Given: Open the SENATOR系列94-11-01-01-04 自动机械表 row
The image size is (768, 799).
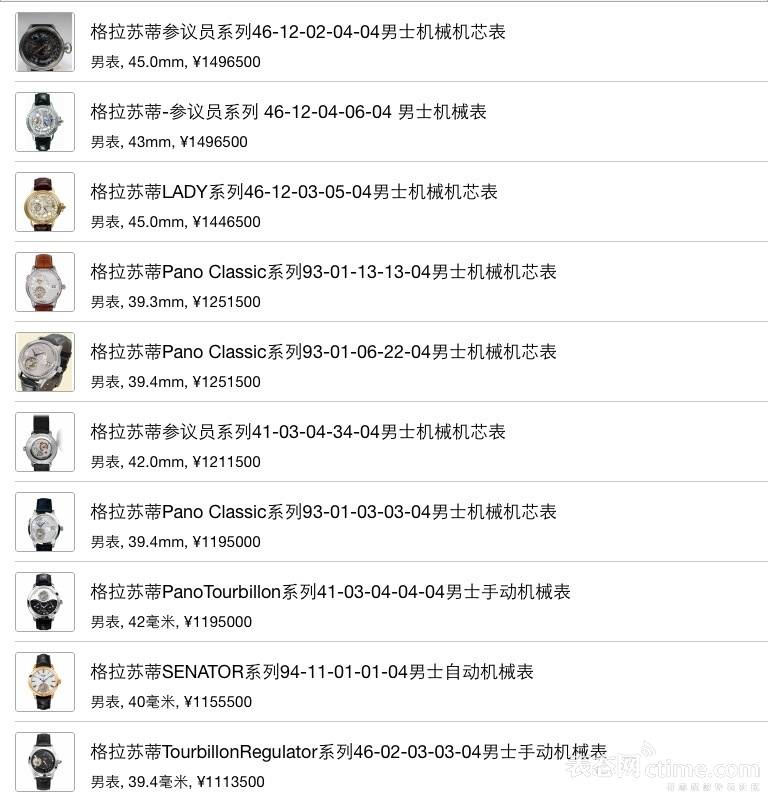Looking at the screenshot, I should coord(312,672).
